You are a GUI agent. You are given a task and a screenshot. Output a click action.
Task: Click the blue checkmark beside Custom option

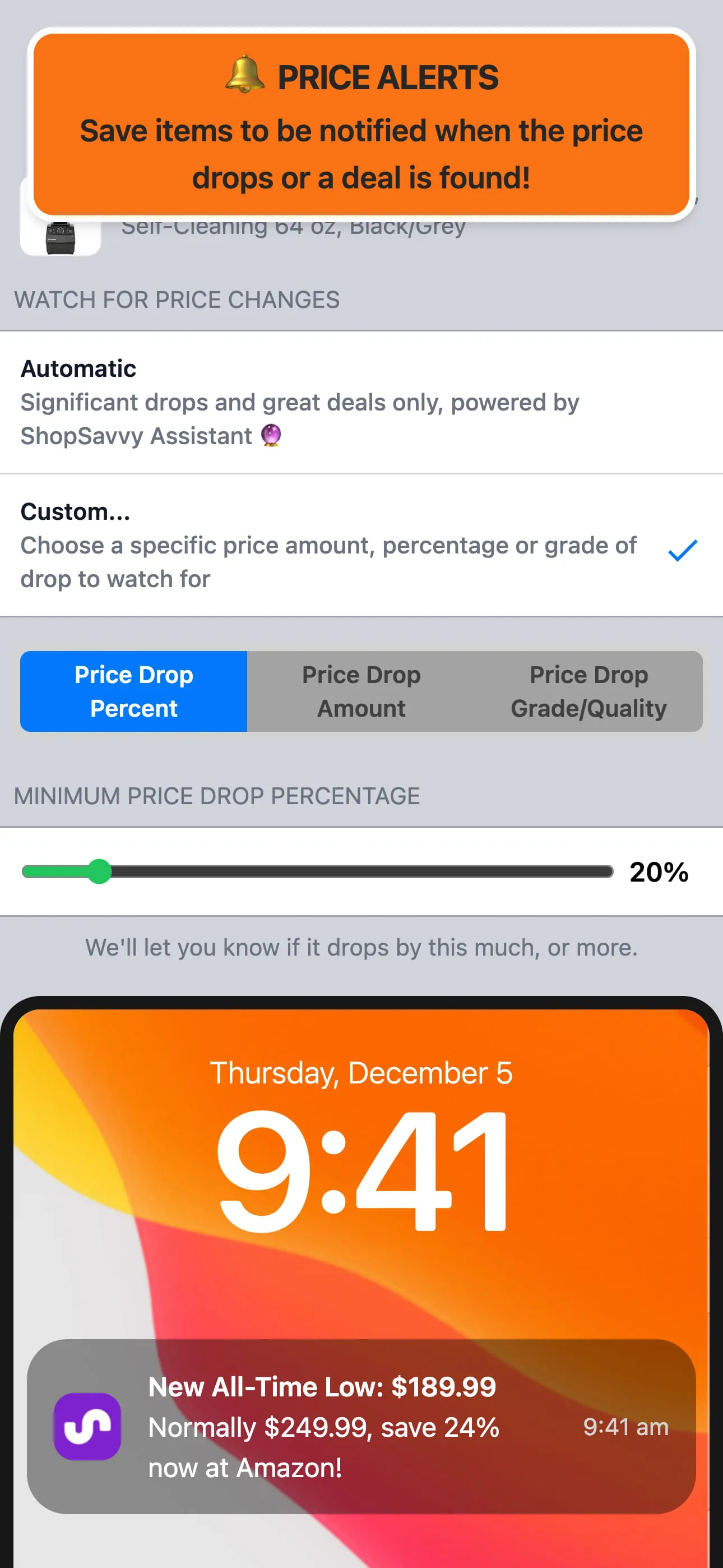(x=682, y=554)
